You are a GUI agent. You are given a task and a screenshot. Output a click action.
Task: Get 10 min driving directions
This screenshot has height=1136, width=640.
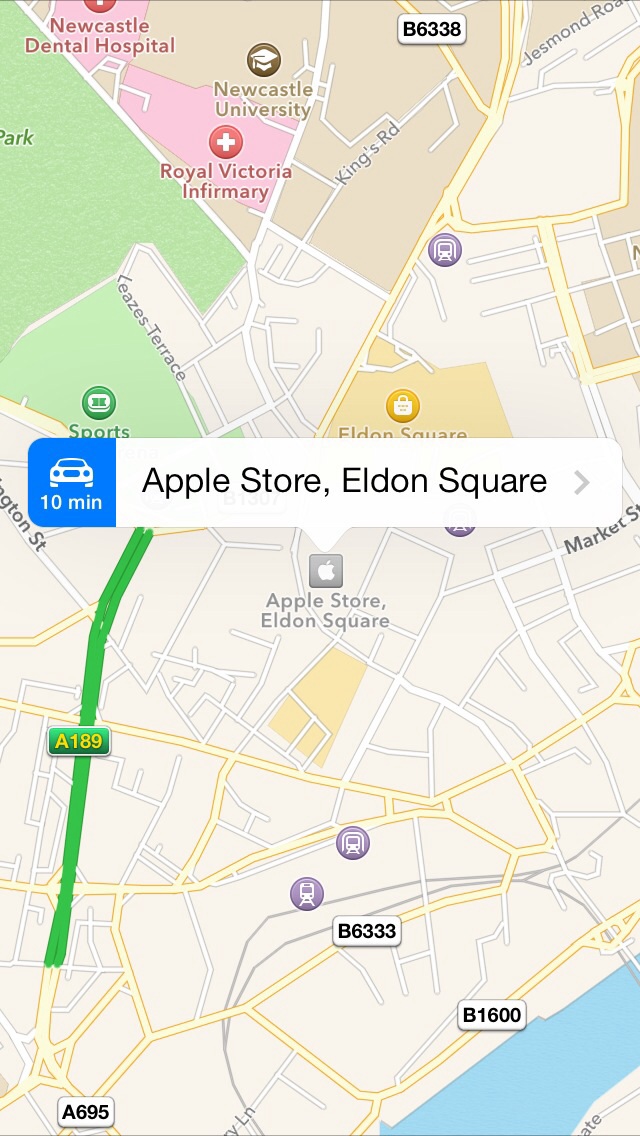tap(72, 483)
